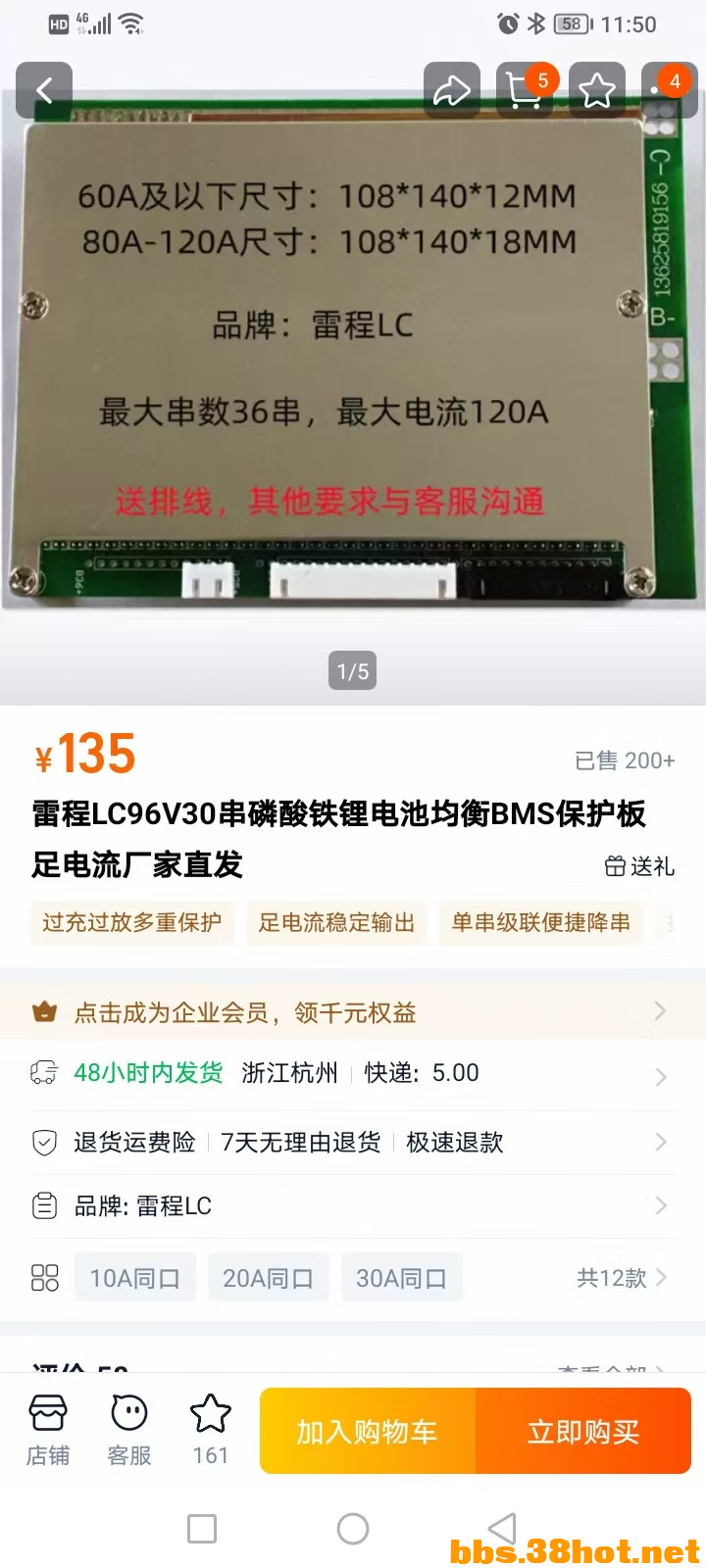This screenshot has height=1568, width=706.
Task: Tap the 送礼 gift option
Action: (x=639, y=866)
